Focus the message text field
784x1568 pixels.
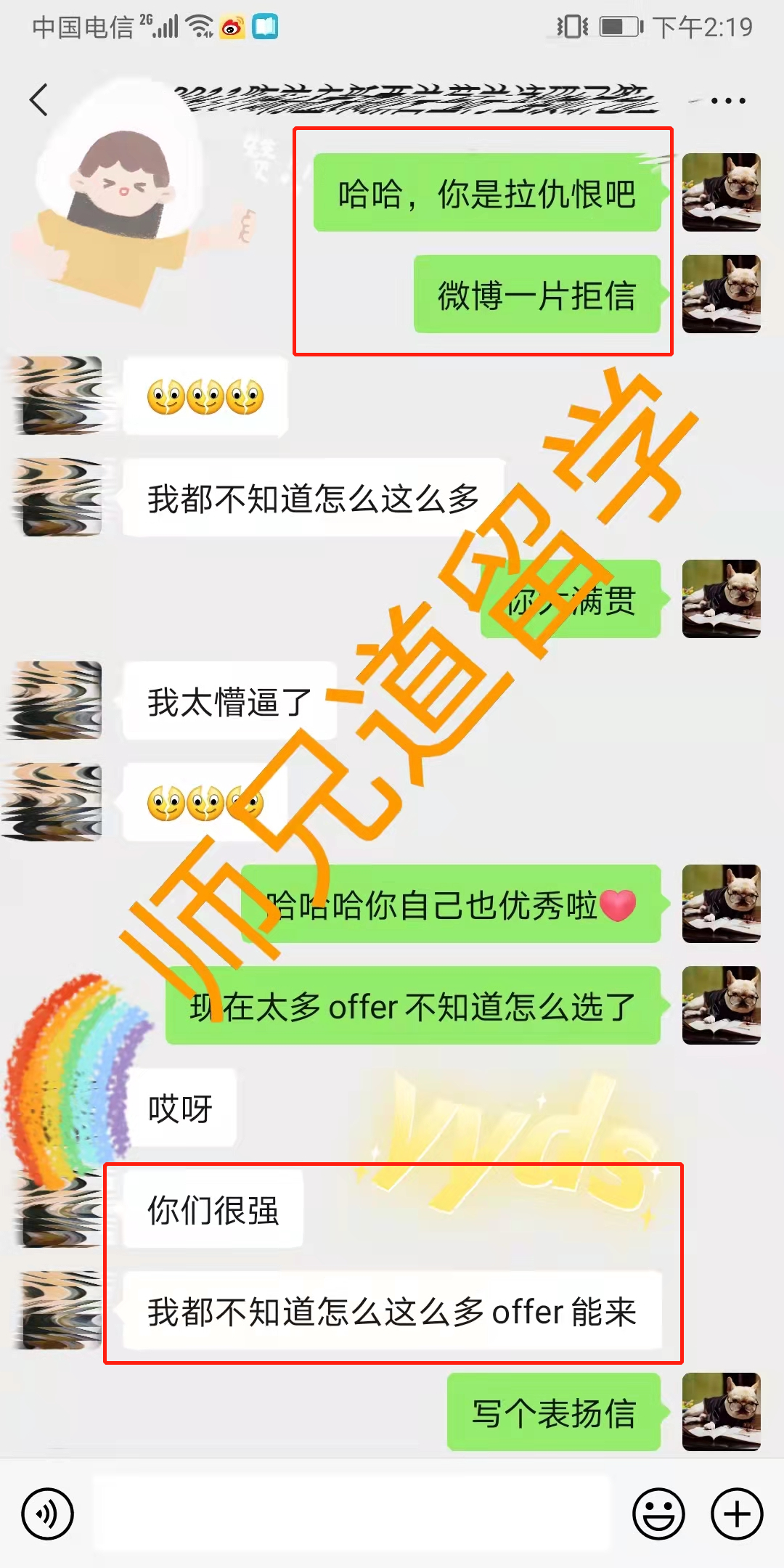(x=352, y=1514)
